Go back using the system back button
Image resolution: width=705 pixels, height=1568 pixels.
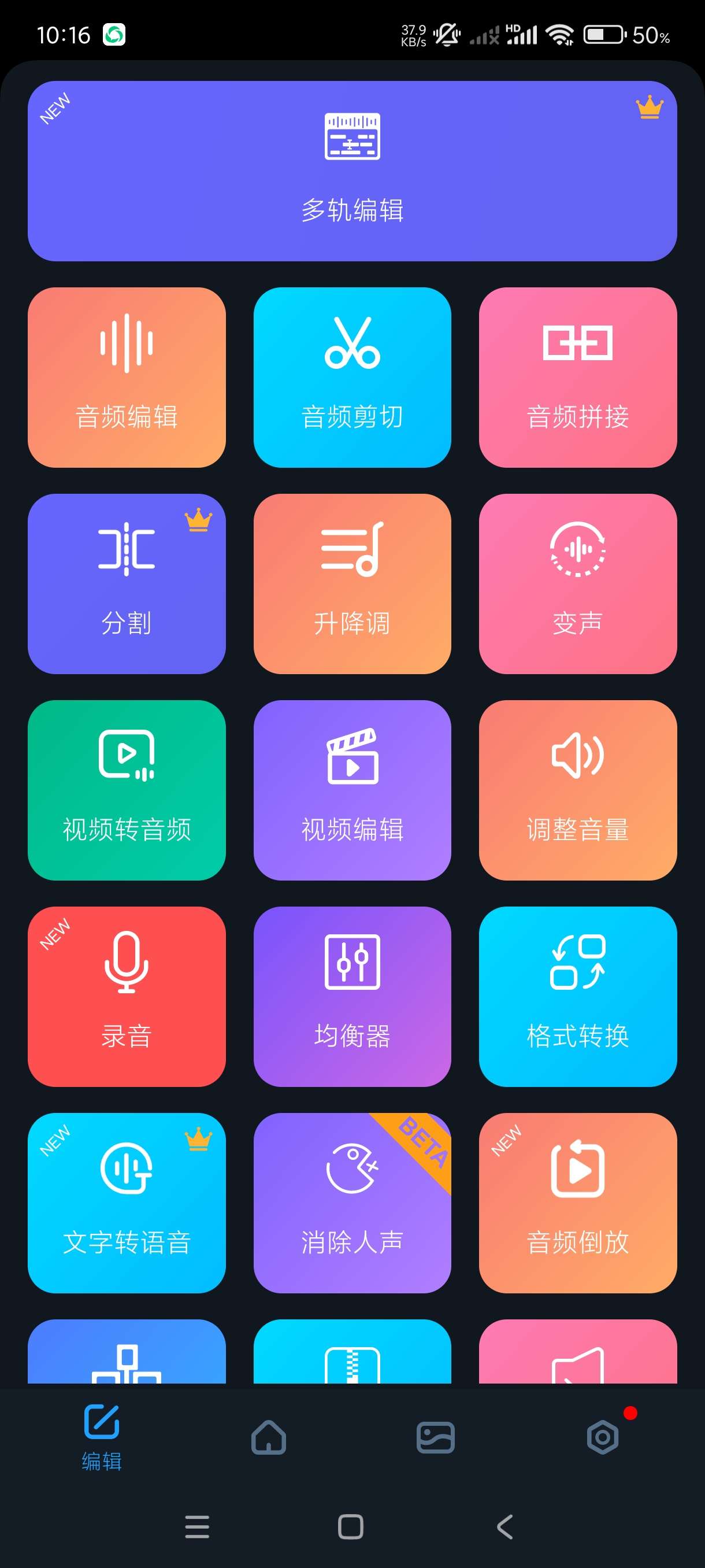[x=505, y=1526]
